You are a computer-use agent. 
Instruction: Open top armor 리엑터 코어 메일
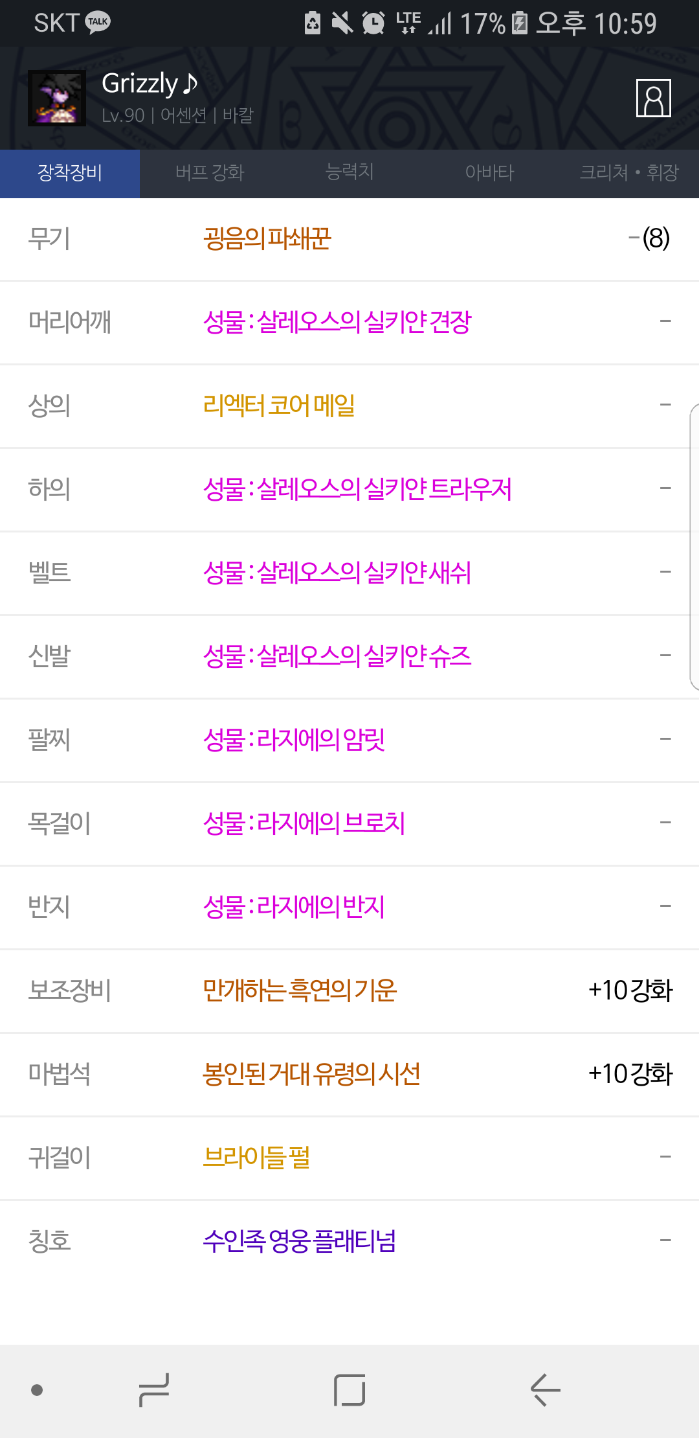279,405
